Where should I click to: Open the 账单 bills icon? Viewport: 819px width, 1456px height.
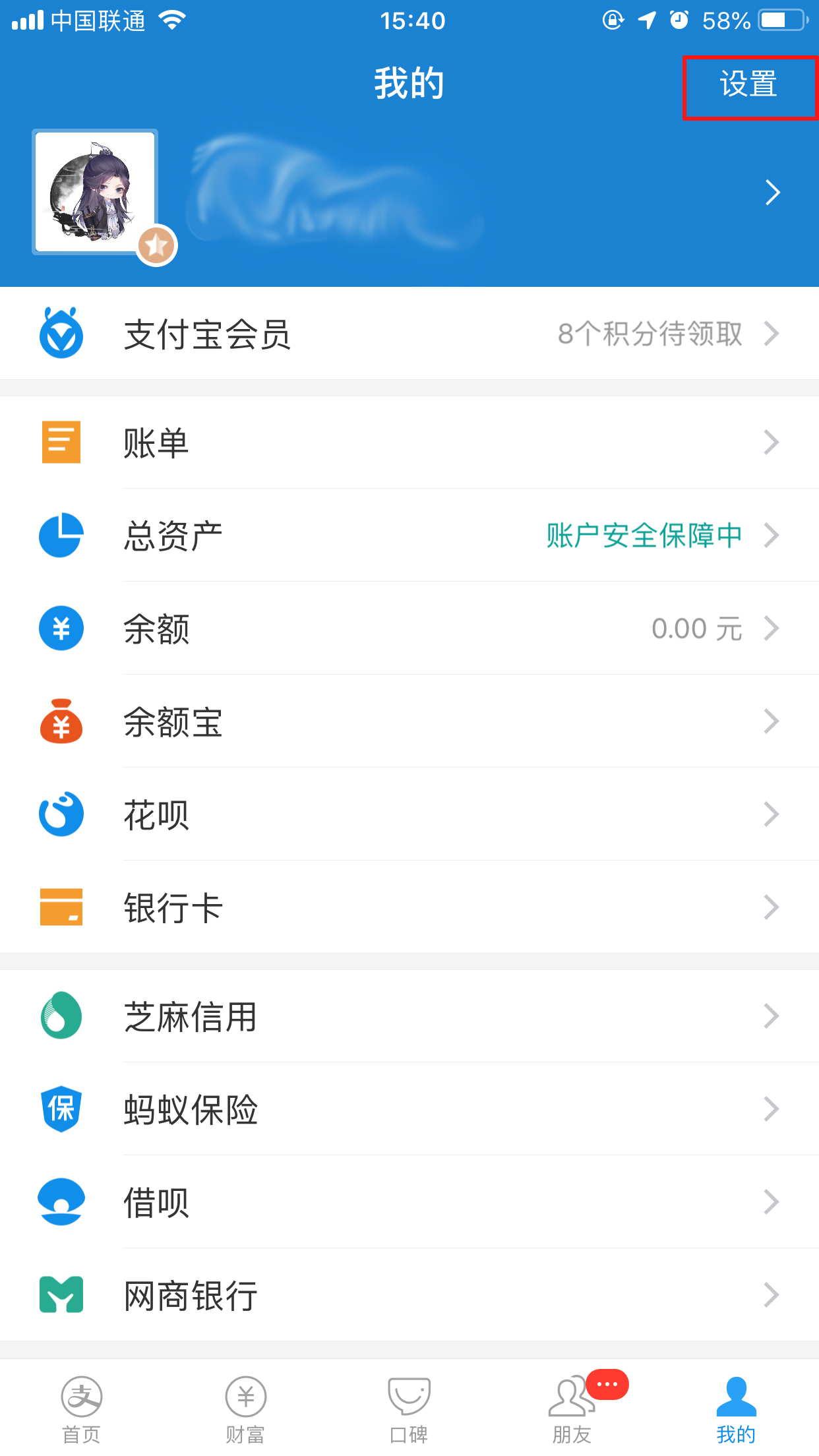click(60, 442)
